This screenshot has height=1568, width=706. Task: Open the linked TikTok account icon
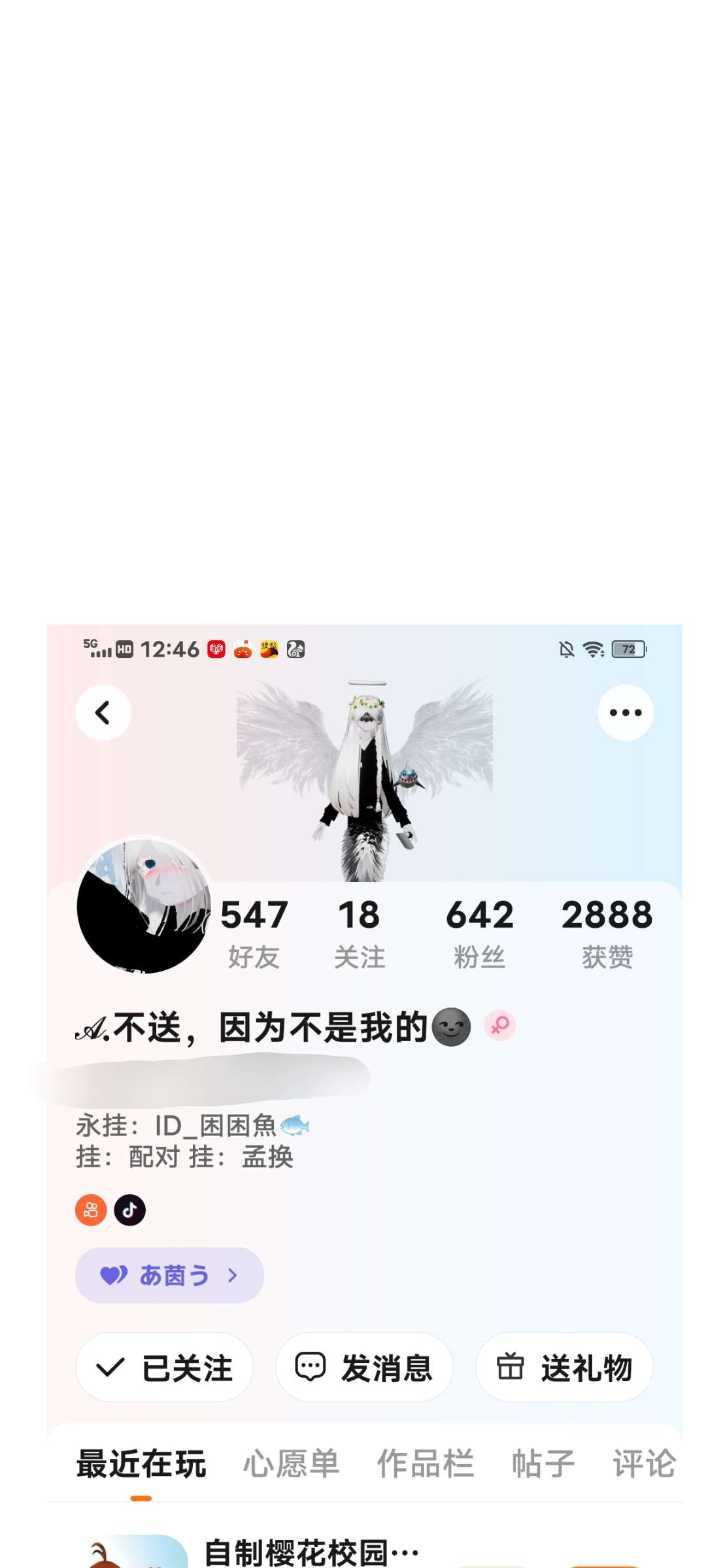click(x=129, y=1210)
